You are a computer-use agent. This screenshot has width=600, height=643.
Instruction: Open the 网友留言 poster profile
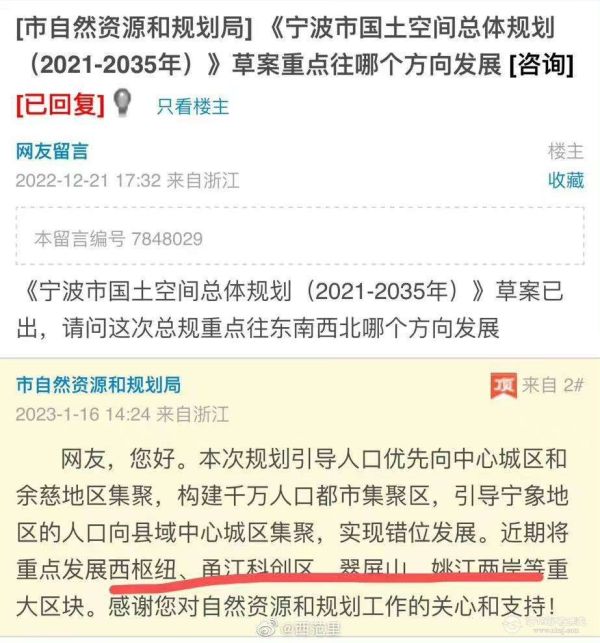pos(52,151)
